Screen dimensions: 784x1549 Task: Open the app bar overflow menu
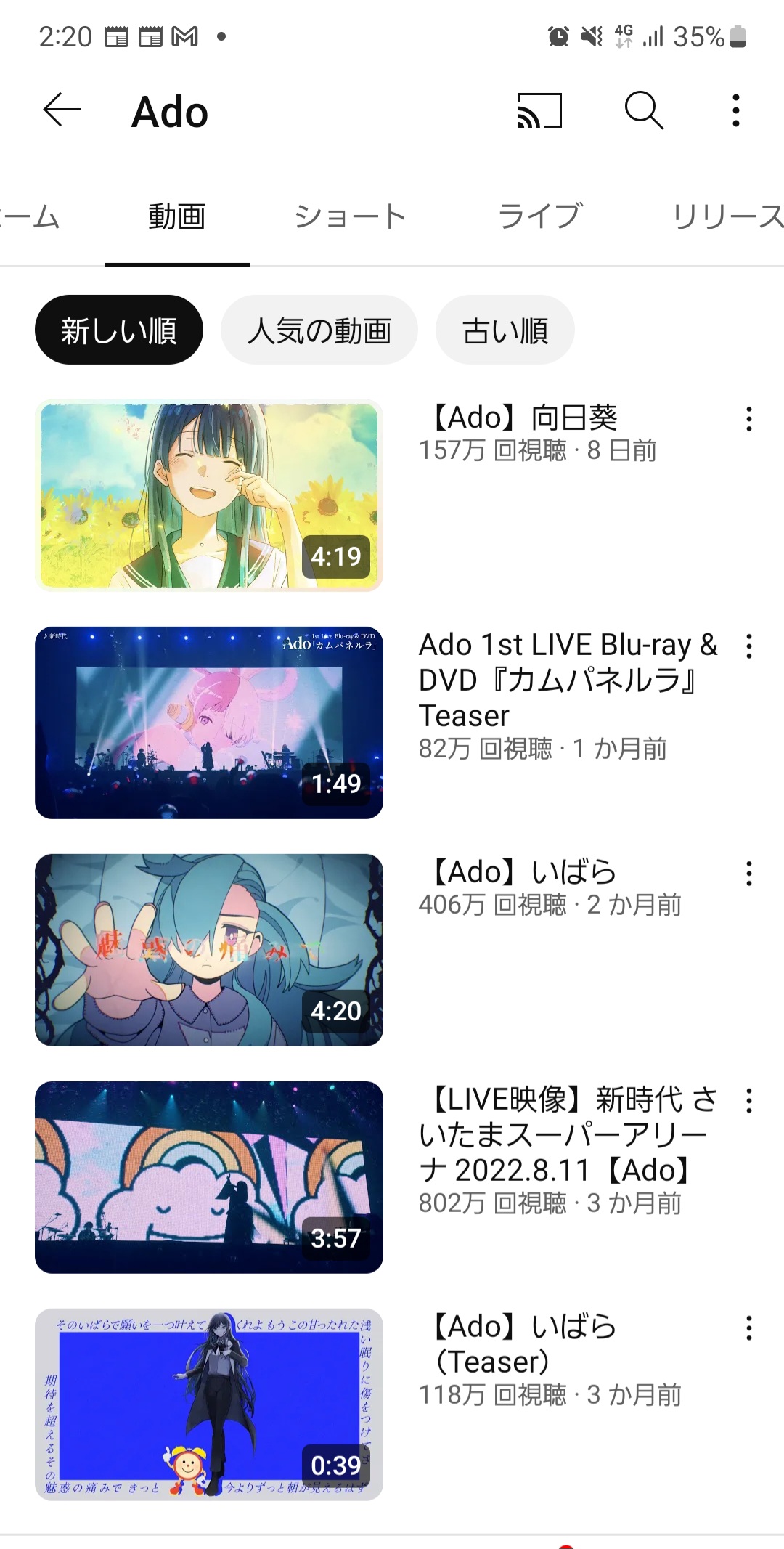point(736,110)
